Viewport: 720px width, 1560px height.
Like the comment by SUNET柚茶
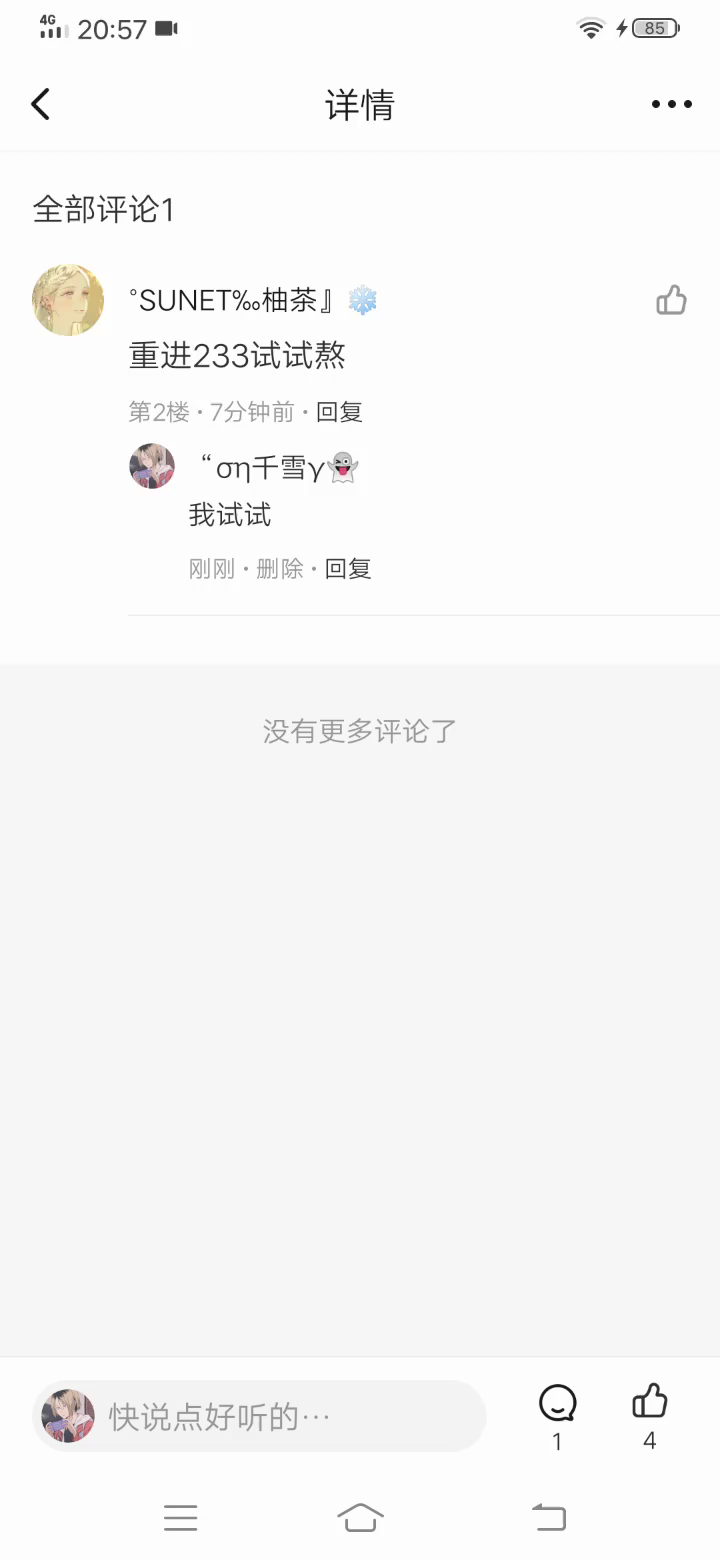tap(671, 300)
